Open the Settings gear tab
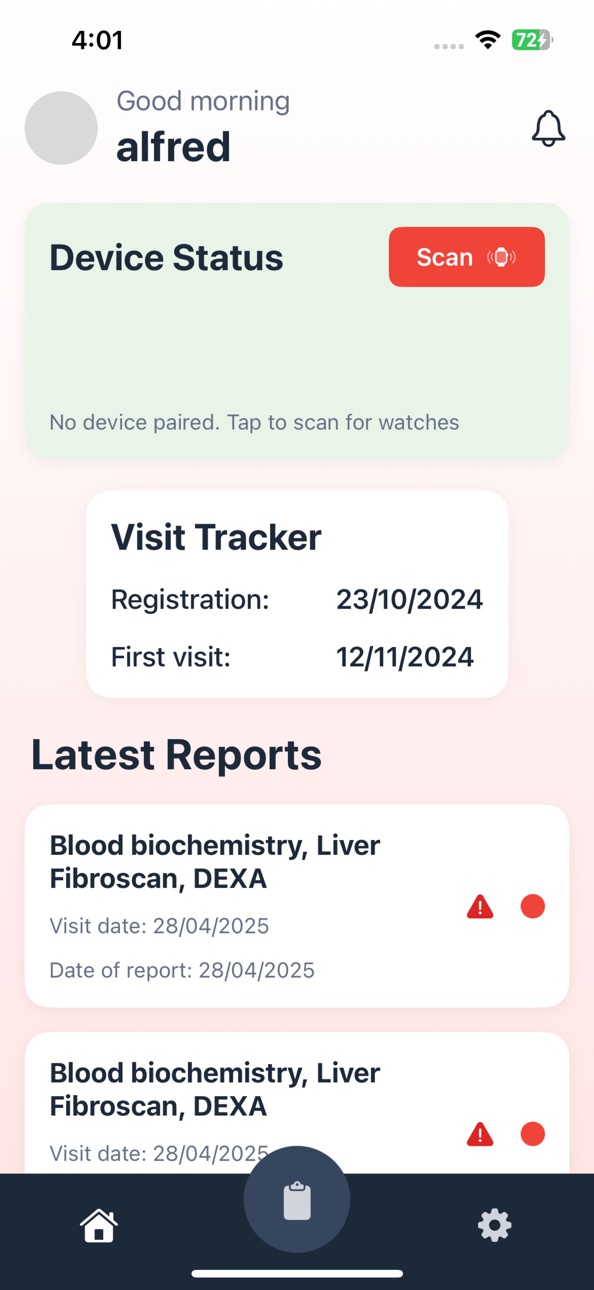594x1290 pixels. click(x=495, y=1225)
